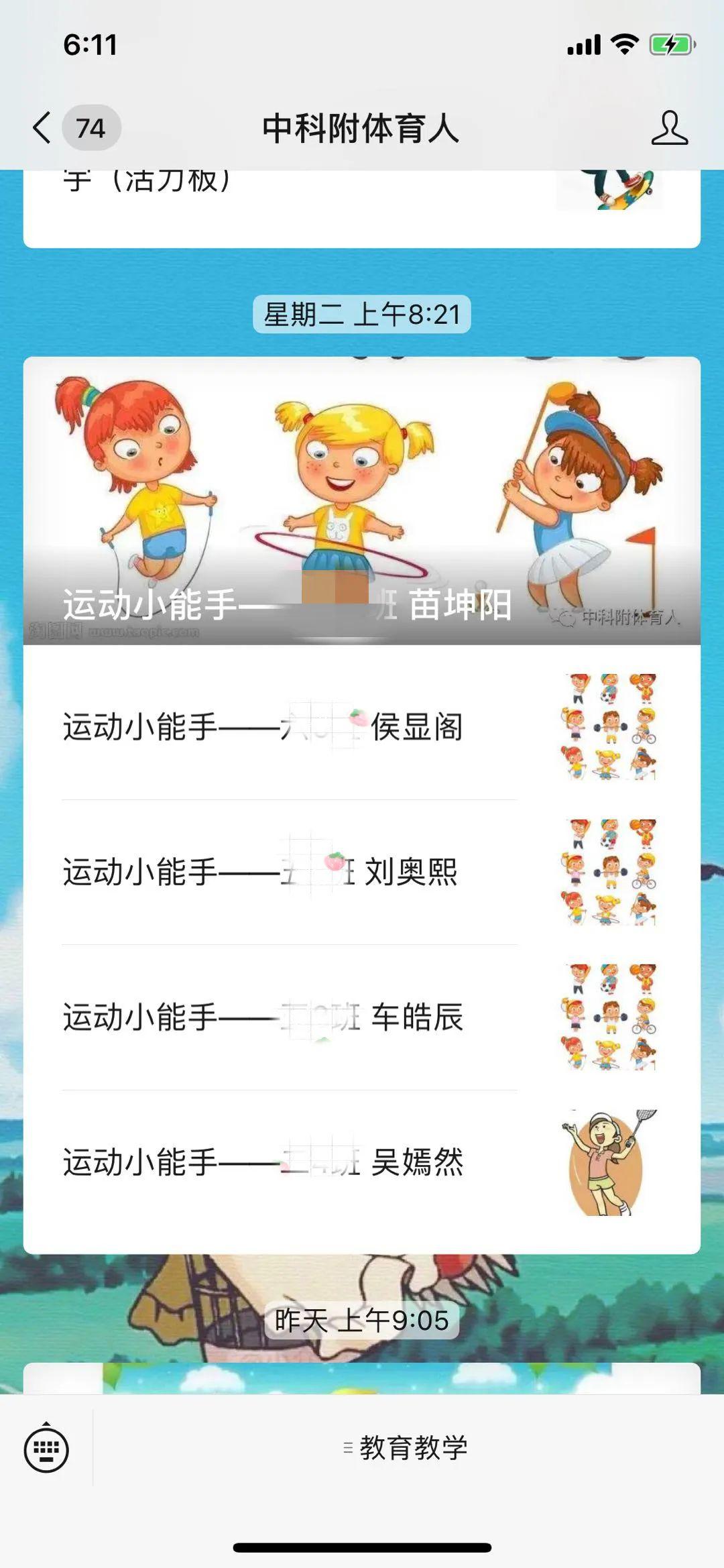The width and height of the screenshot is (724, 1568).
Task: Open the account profile icon
Action: click(669, 127)
